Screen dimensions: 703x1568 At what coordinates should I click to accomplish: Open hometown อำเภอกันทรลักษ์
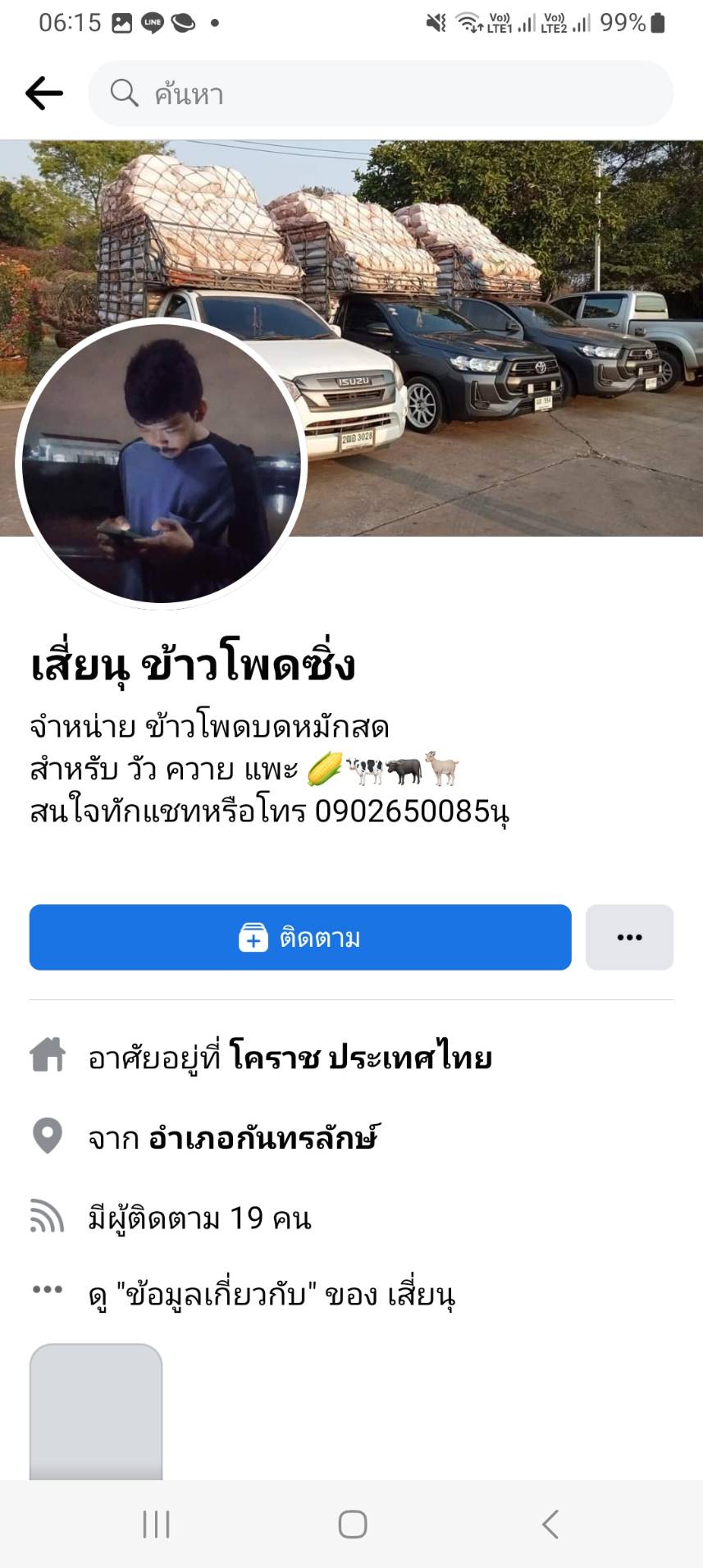click(262, 1137)
